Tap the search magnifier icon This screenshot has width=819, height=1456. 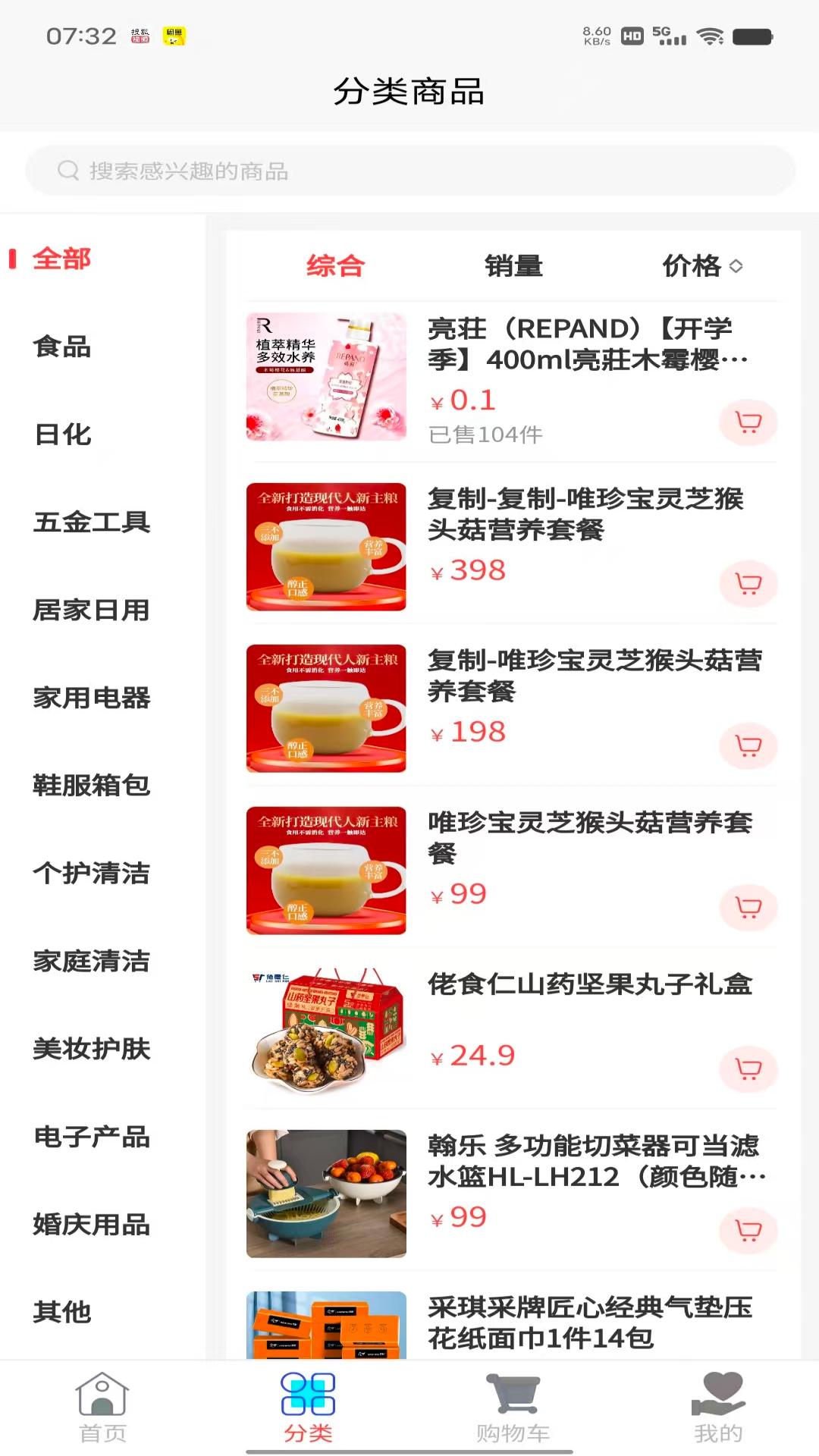click(x=70, y=171)
